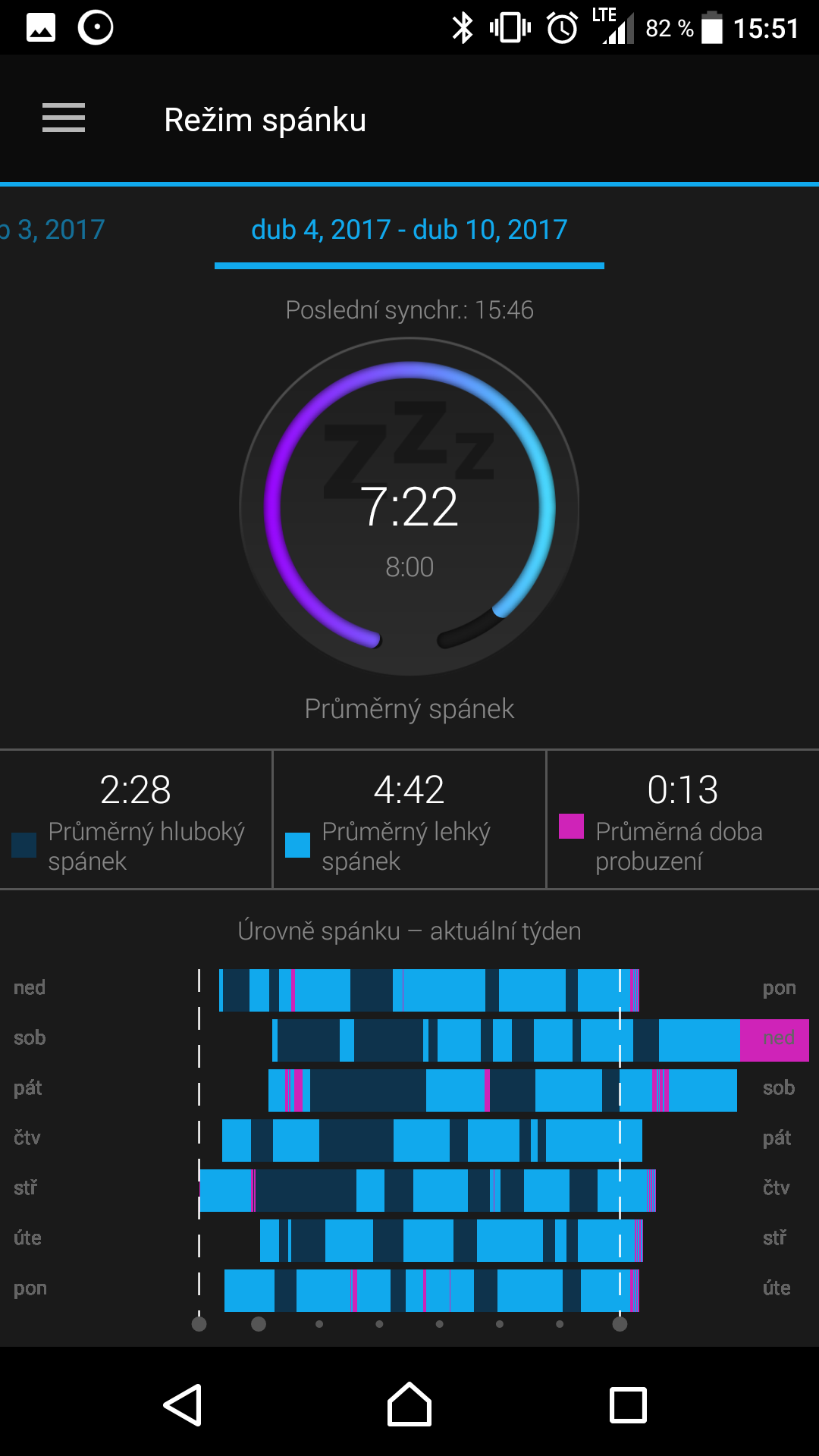Image resolution: width=819 pixels, height=1456 pixels.
Task: Switch to the previous week tab
Action: [52, 229]
